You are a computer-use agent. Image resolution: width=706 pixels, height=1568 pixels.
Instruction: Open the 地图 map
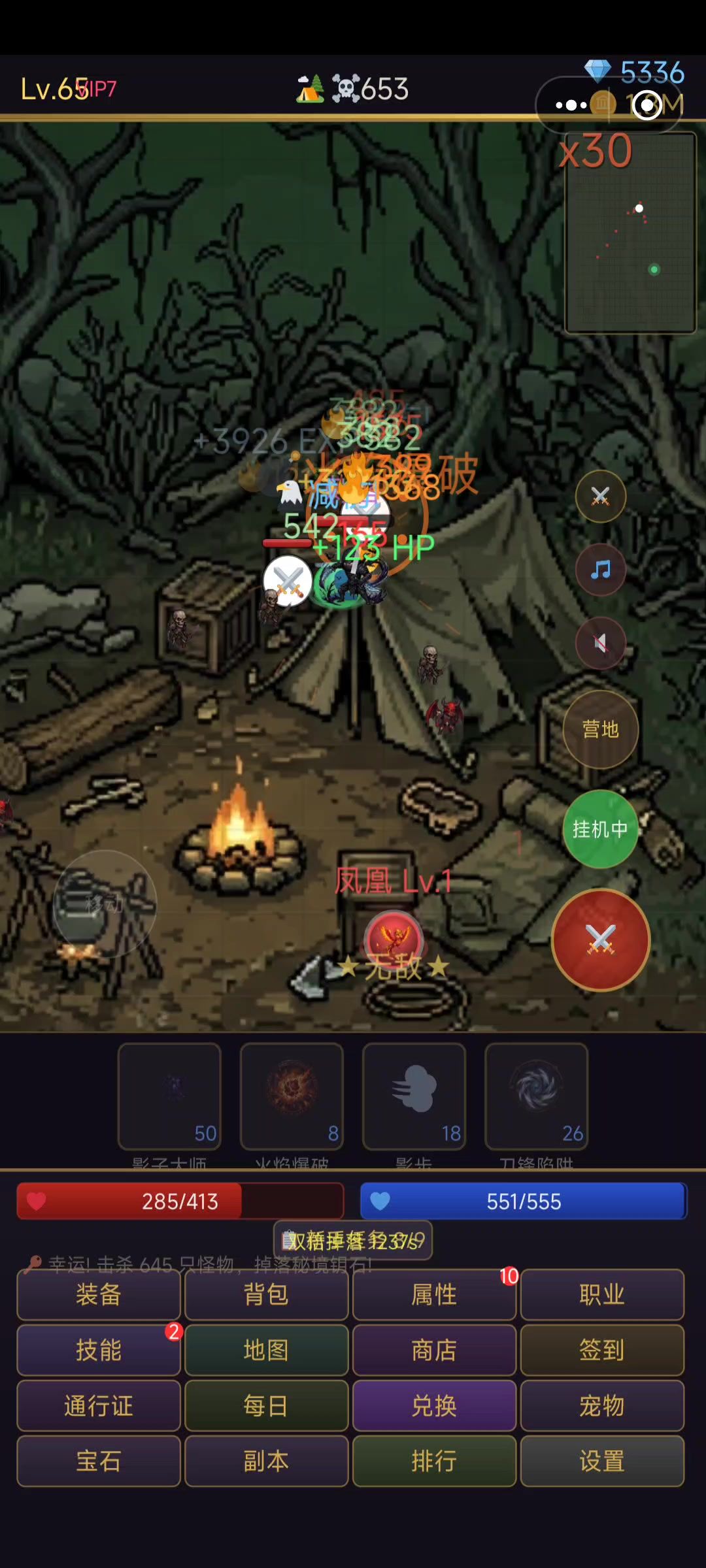pos(266,1350)
